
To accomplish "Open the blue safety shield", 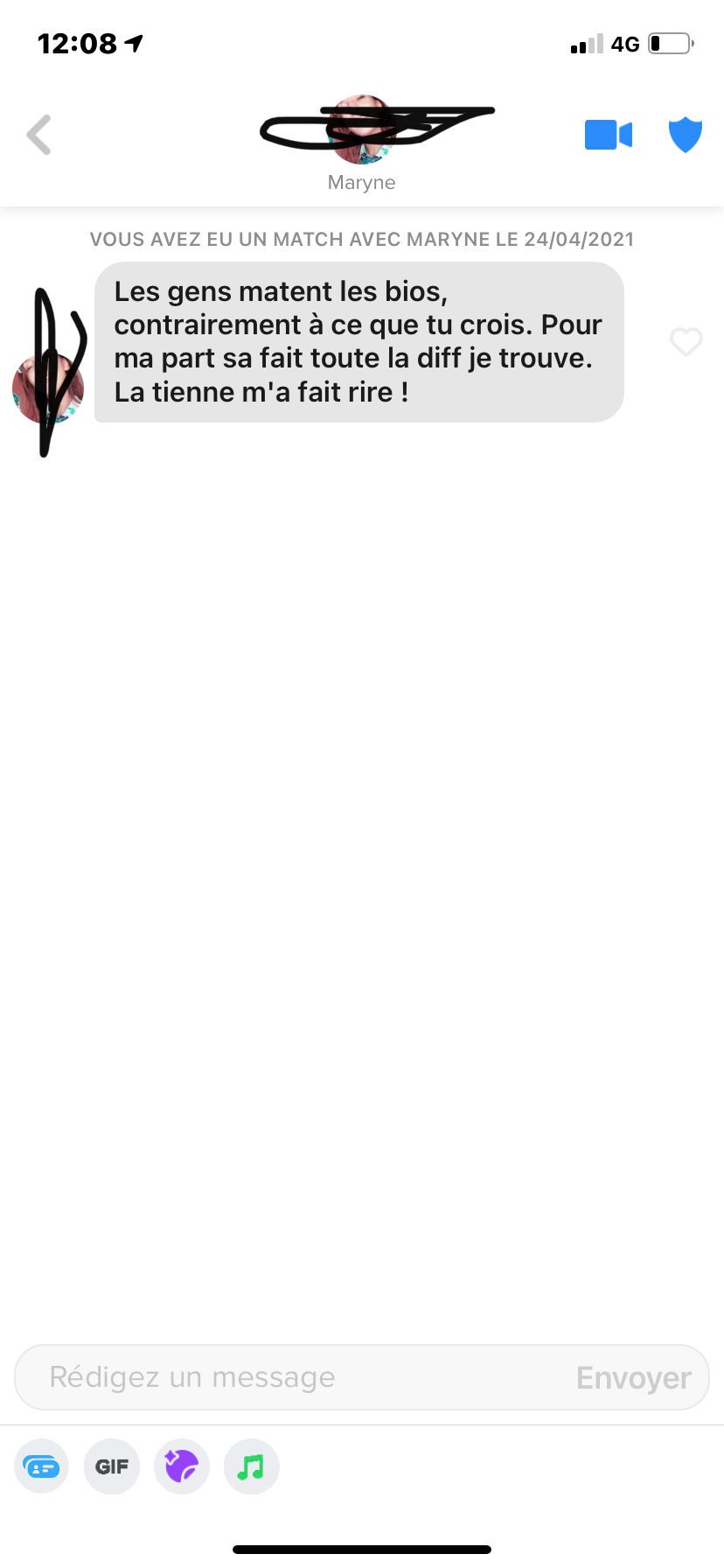I will 685,135.
